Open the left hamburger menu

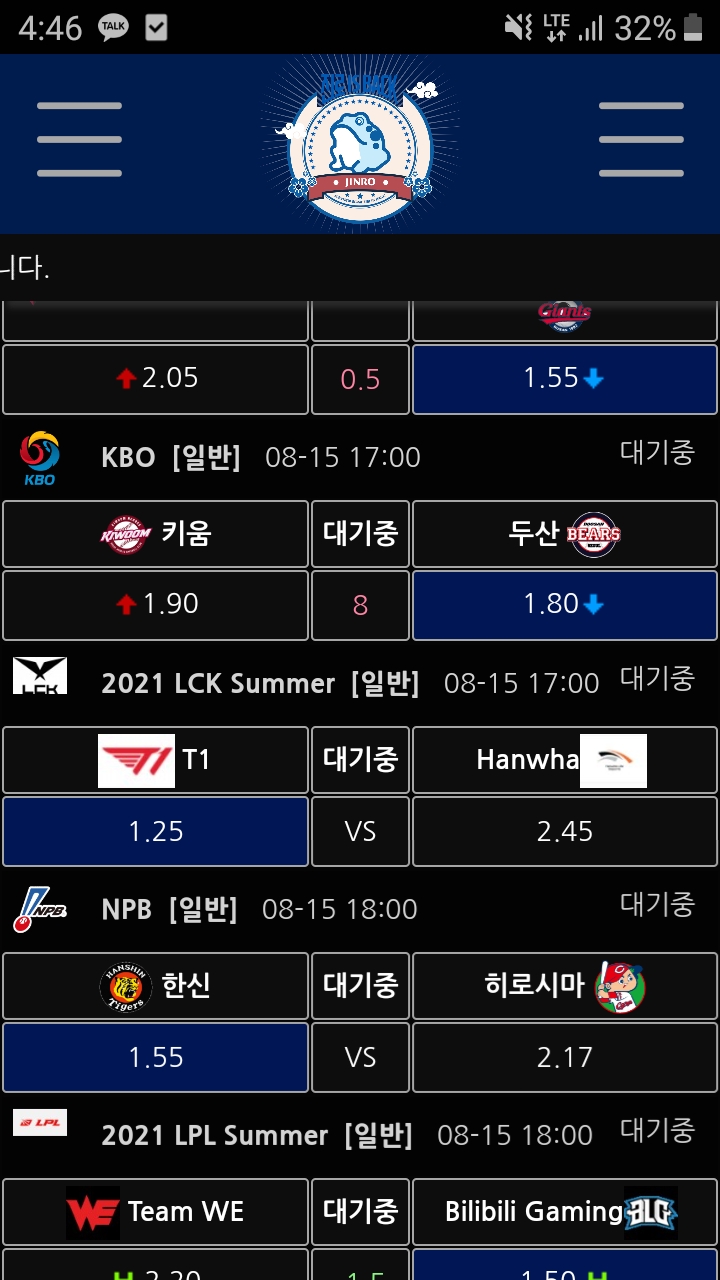pyautogui.click(x=79, y=140)
